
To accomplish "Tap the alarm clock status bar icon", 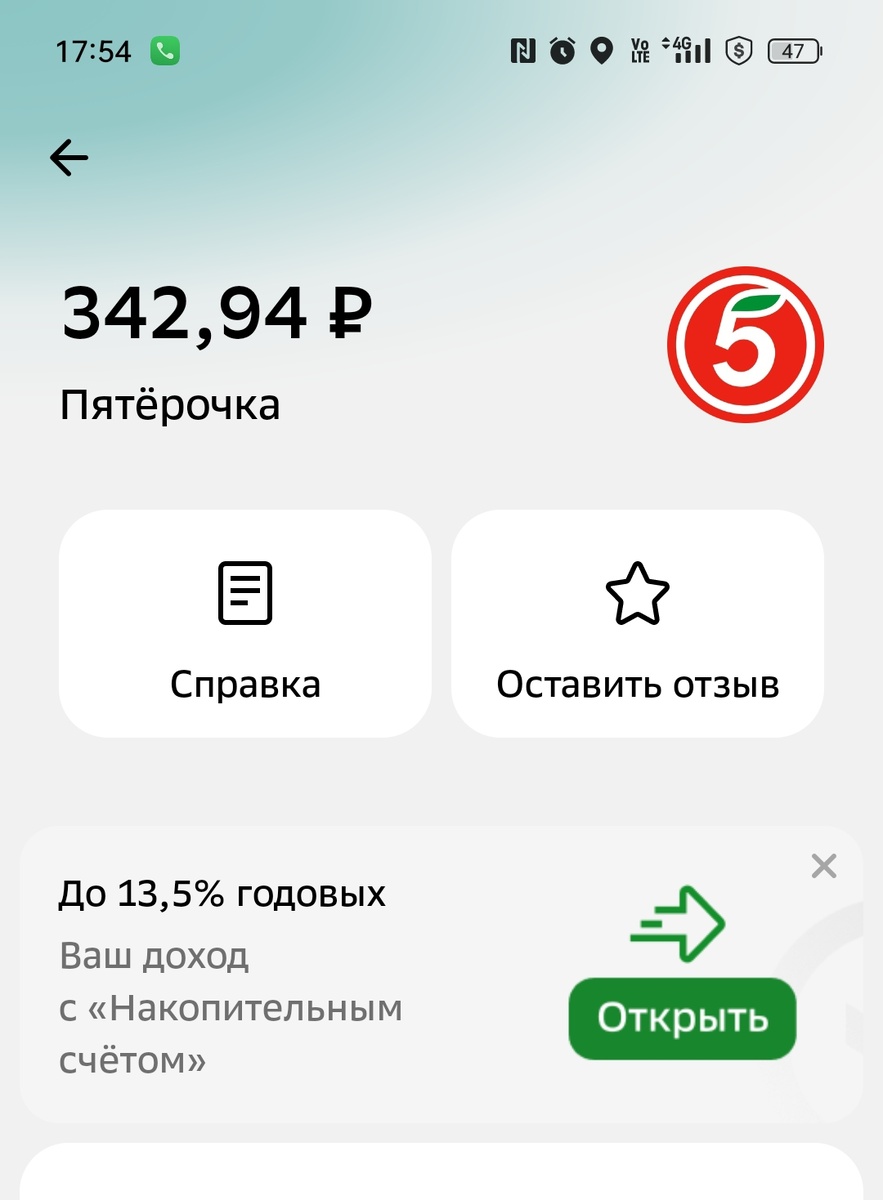I will 561,50.
